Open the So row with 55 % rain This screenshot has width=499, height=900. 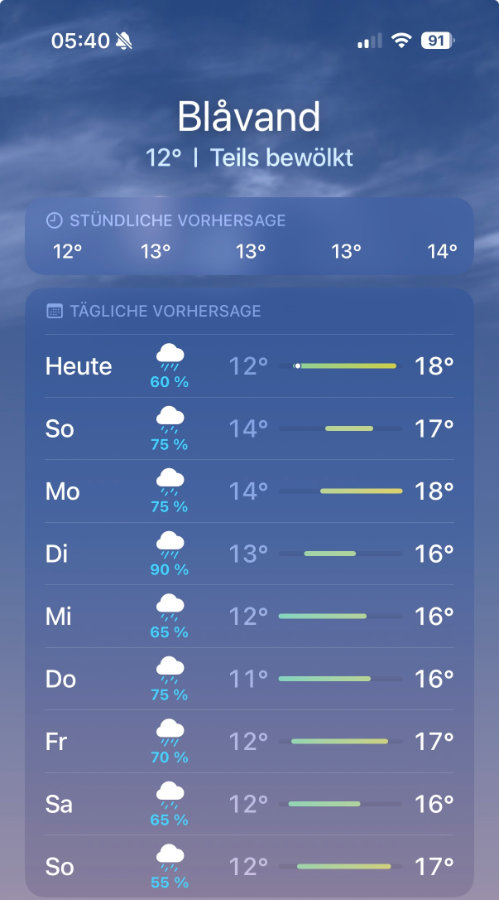coord(249,866)
